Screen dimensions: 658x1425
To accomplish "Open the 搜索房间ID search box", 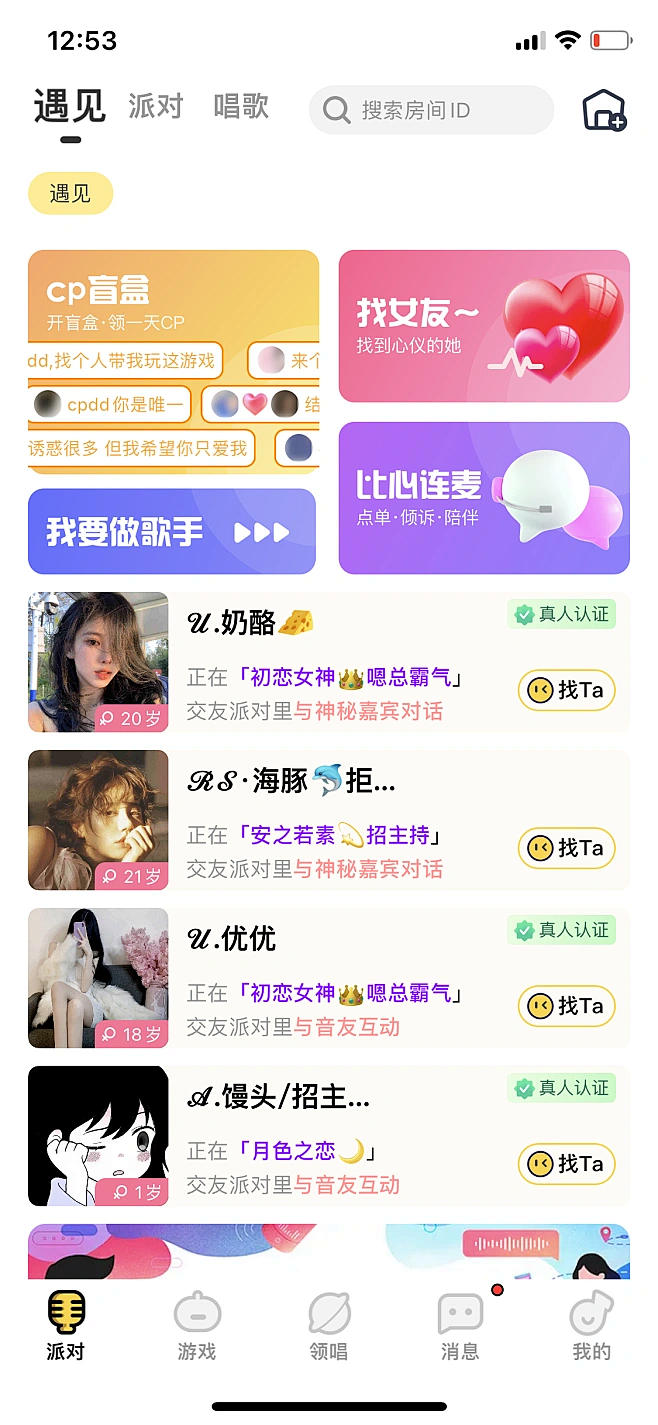I will pos(431,110).
